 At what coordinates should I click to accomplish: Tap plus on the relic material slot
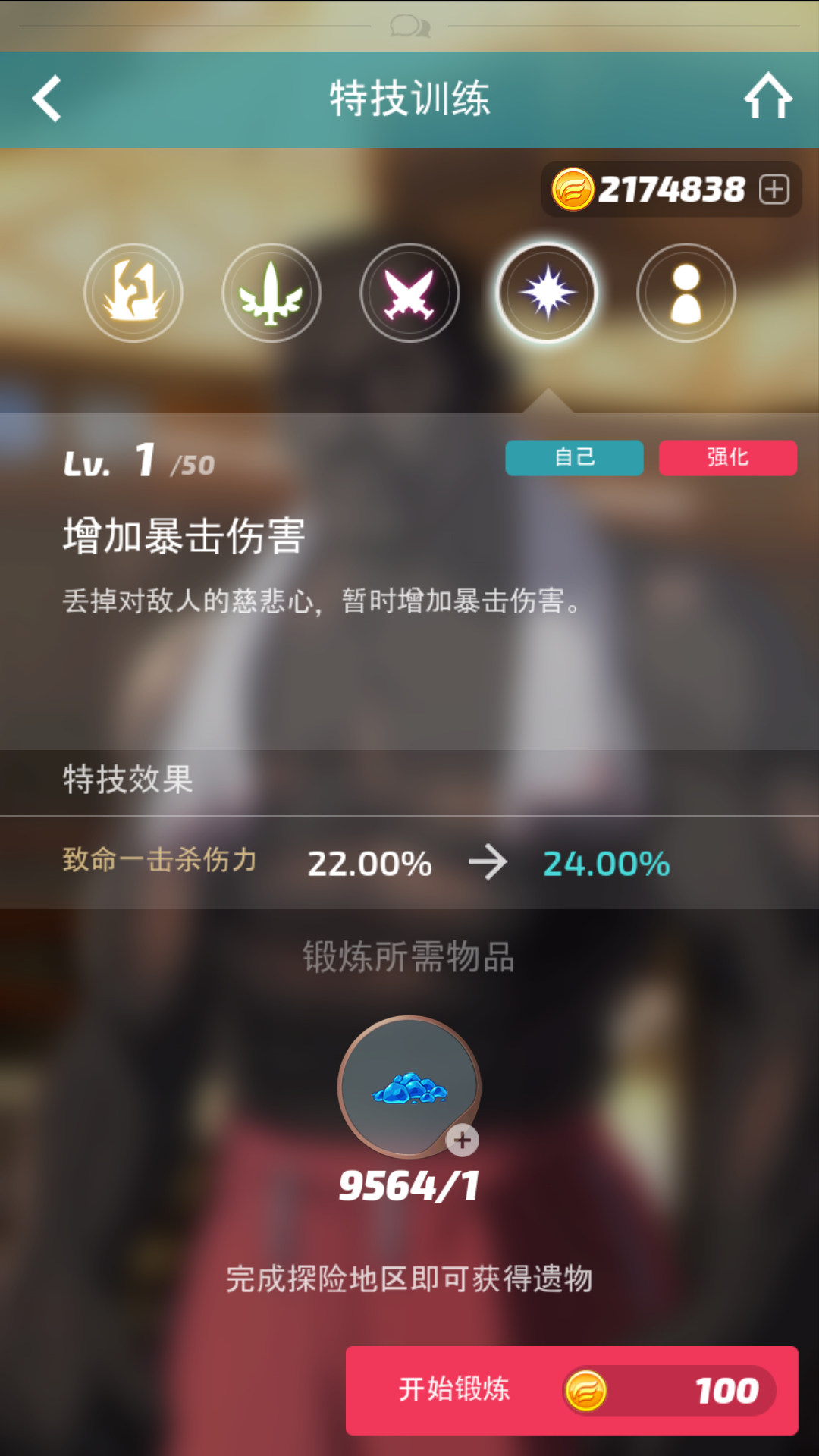pos(463,1140)
